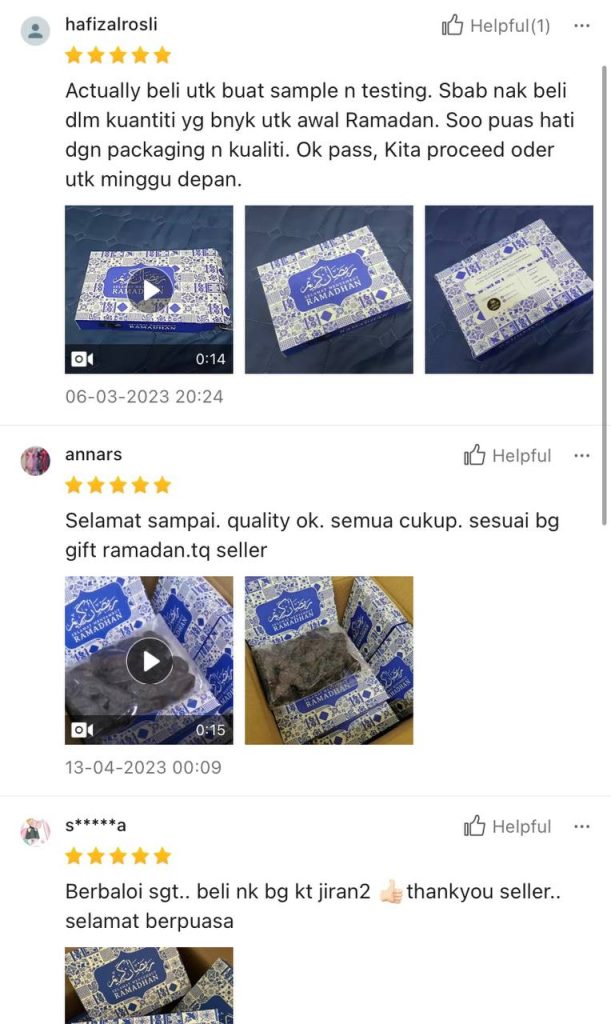Open hafizalrosli's profile avatar
Viewport: 611px width, 1024px height.
36,31
